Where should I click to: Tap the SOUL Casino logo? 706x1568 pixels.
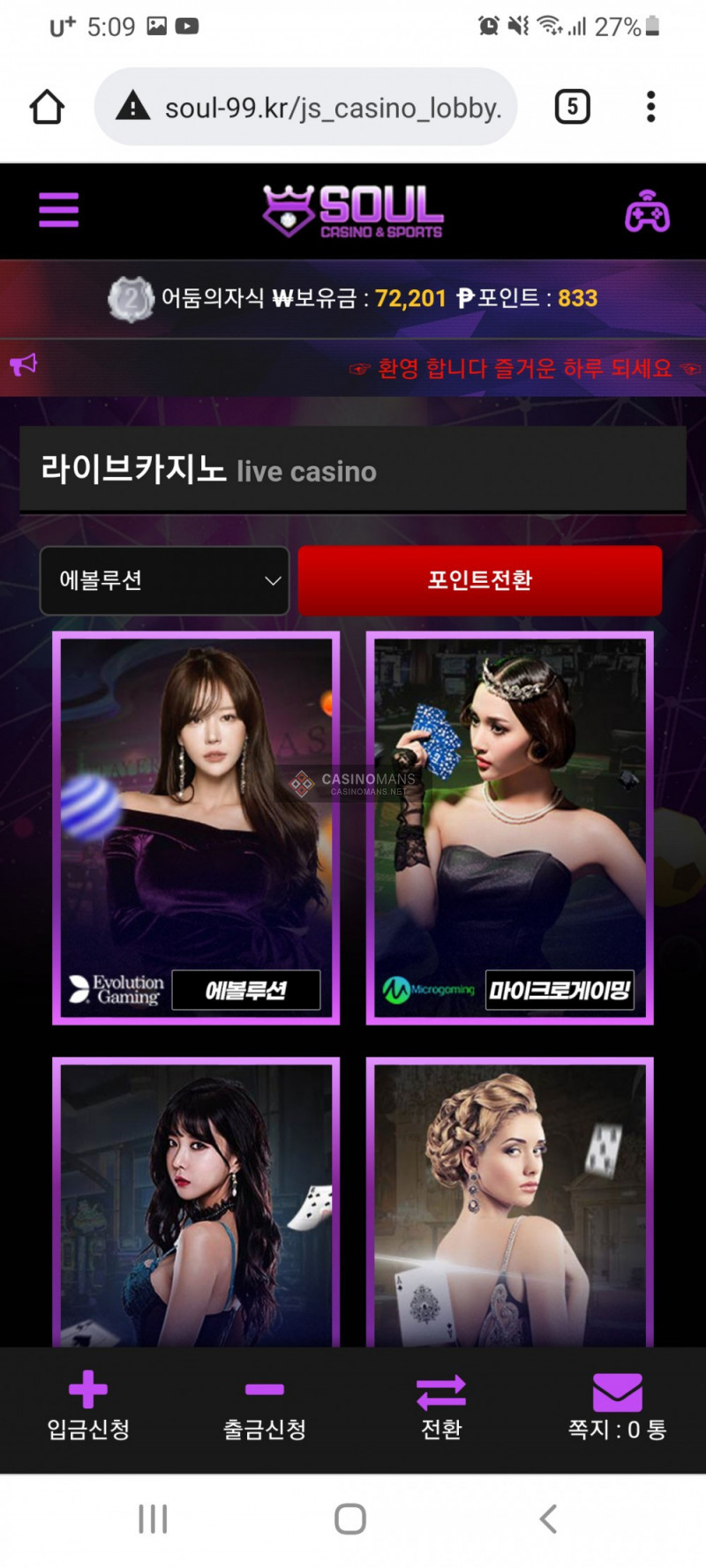[353, 212]
